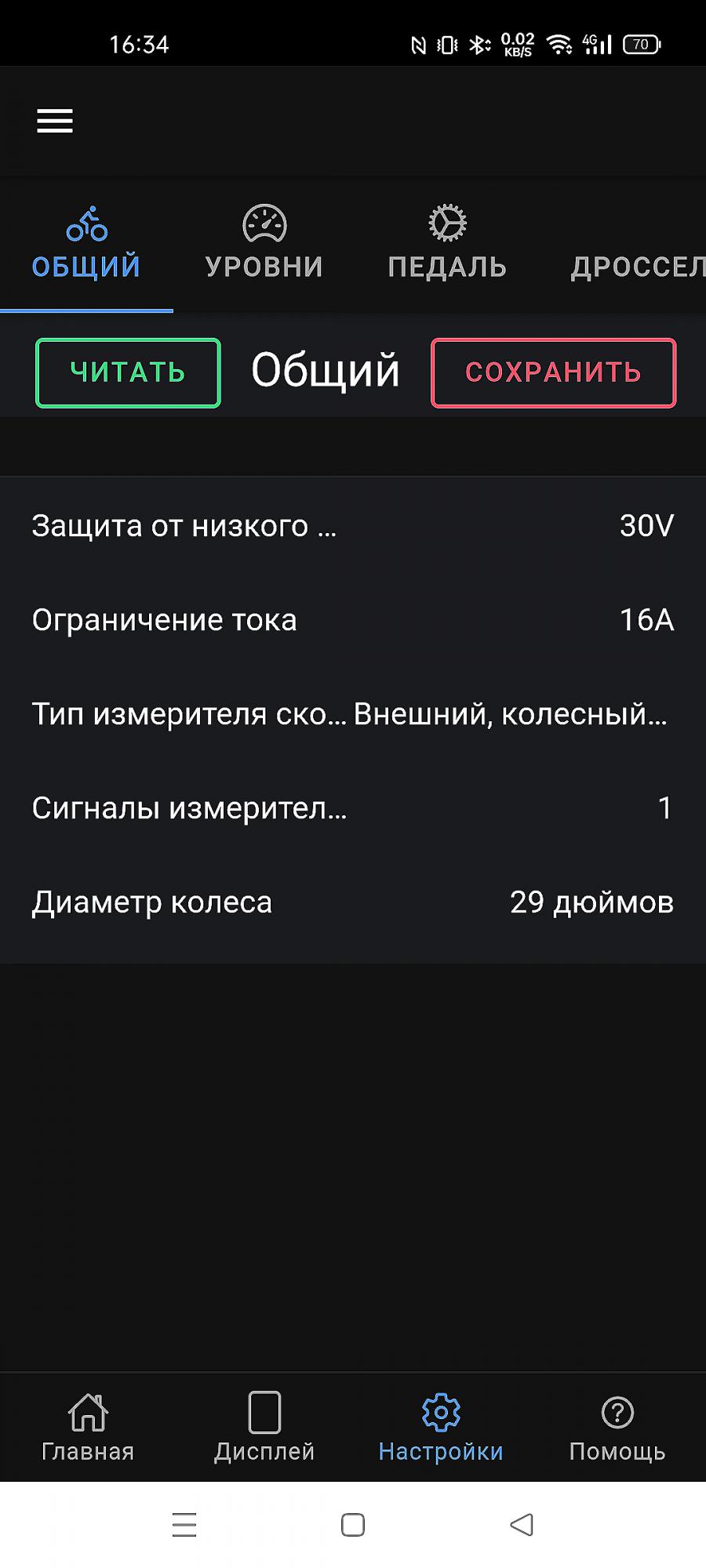Tap the СОХРАНИТЬ button
The width and height of the screenshot is (706, 1568).
pyautogui.click(x=553, y=372)
